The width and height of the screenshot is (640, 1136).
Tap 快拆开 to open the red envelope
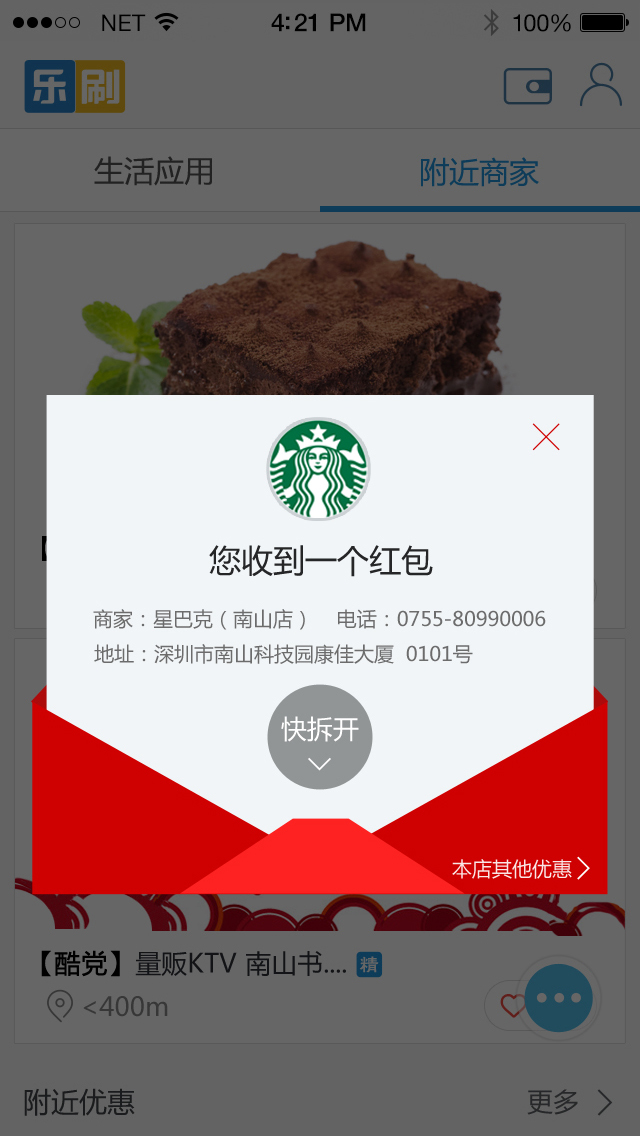pos(320,738)
